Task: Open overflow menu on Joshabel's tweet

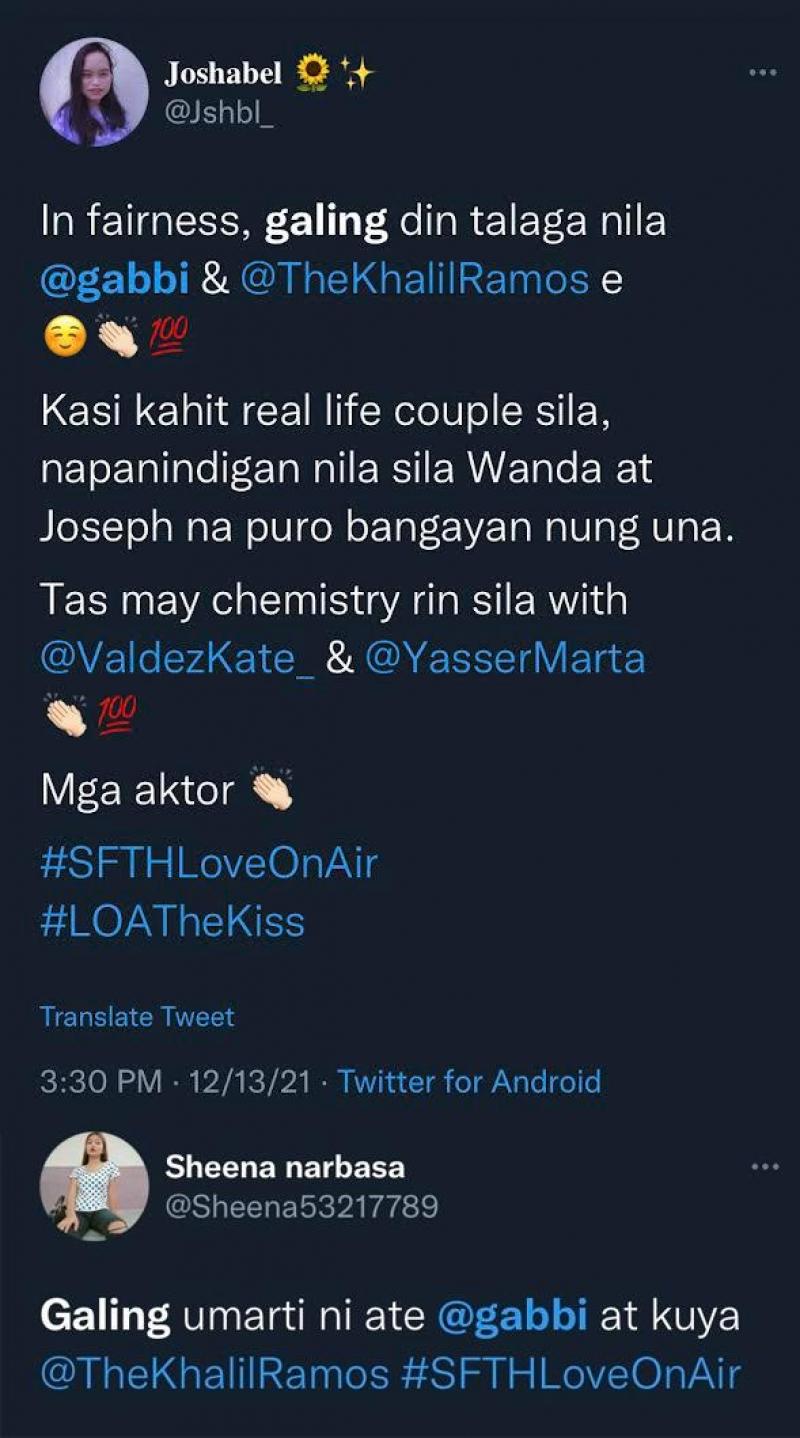Action: (x=763, y=73)
